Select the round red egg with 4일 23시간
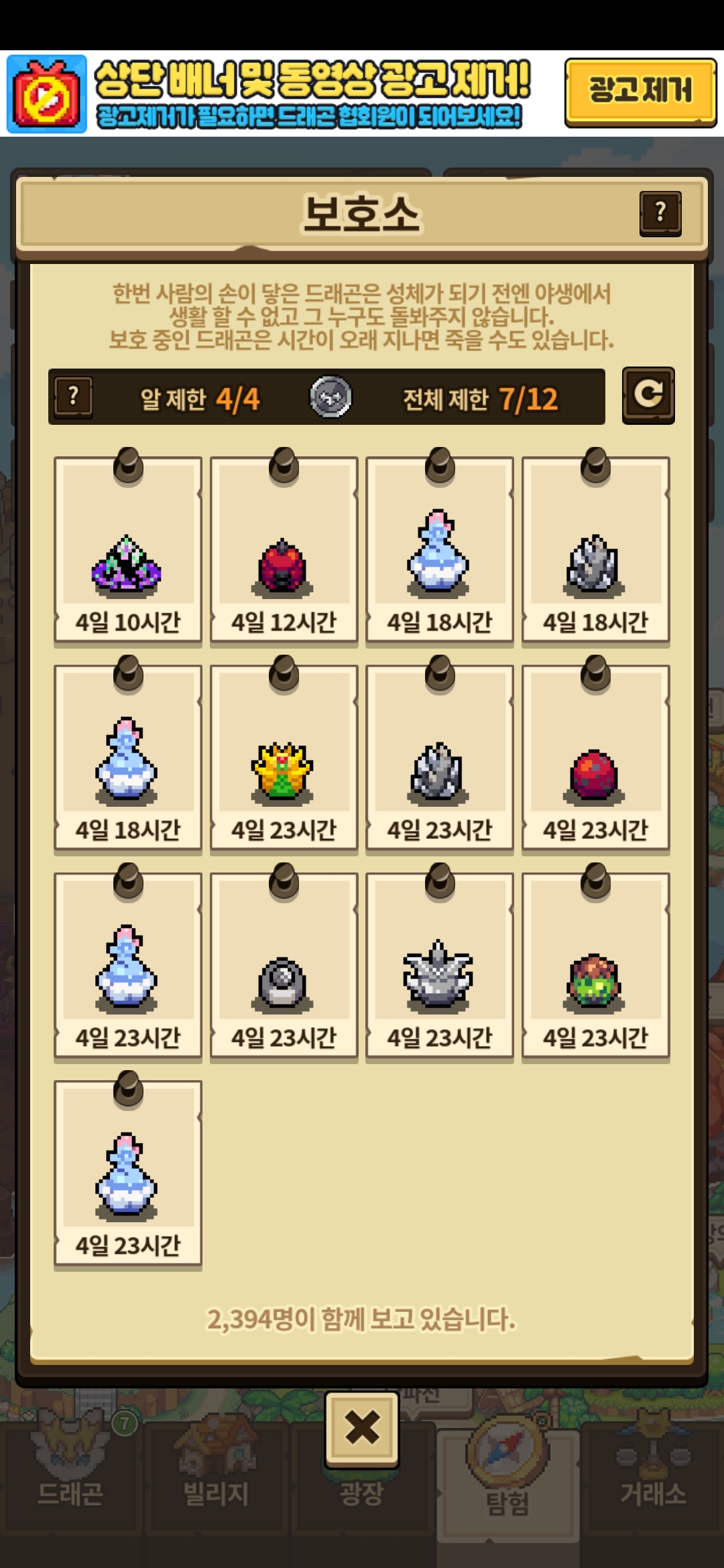724x1568 pixels. [x=595, y=757]
